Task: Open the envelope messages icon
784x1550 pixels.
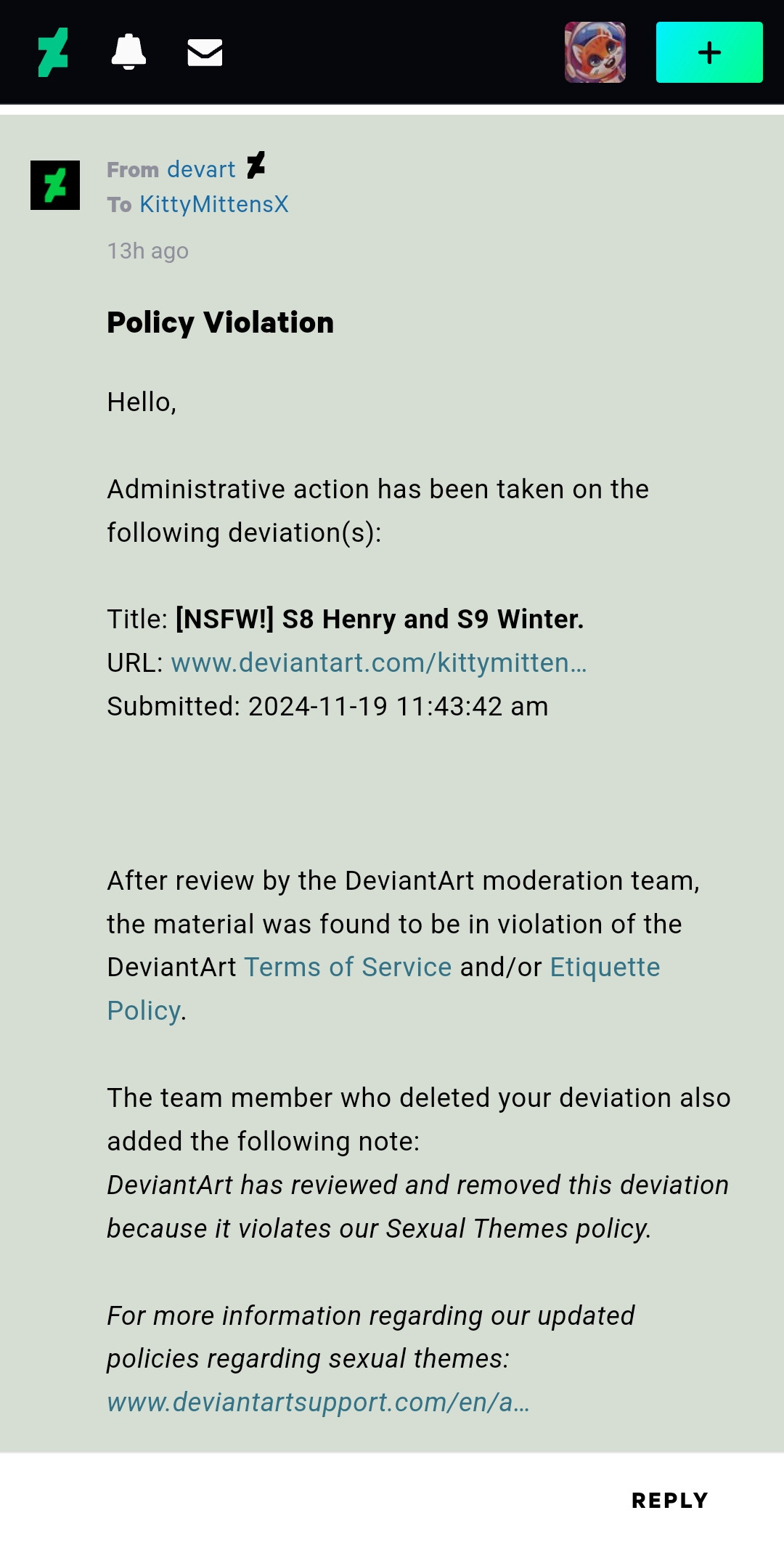Action: (205, 52)
